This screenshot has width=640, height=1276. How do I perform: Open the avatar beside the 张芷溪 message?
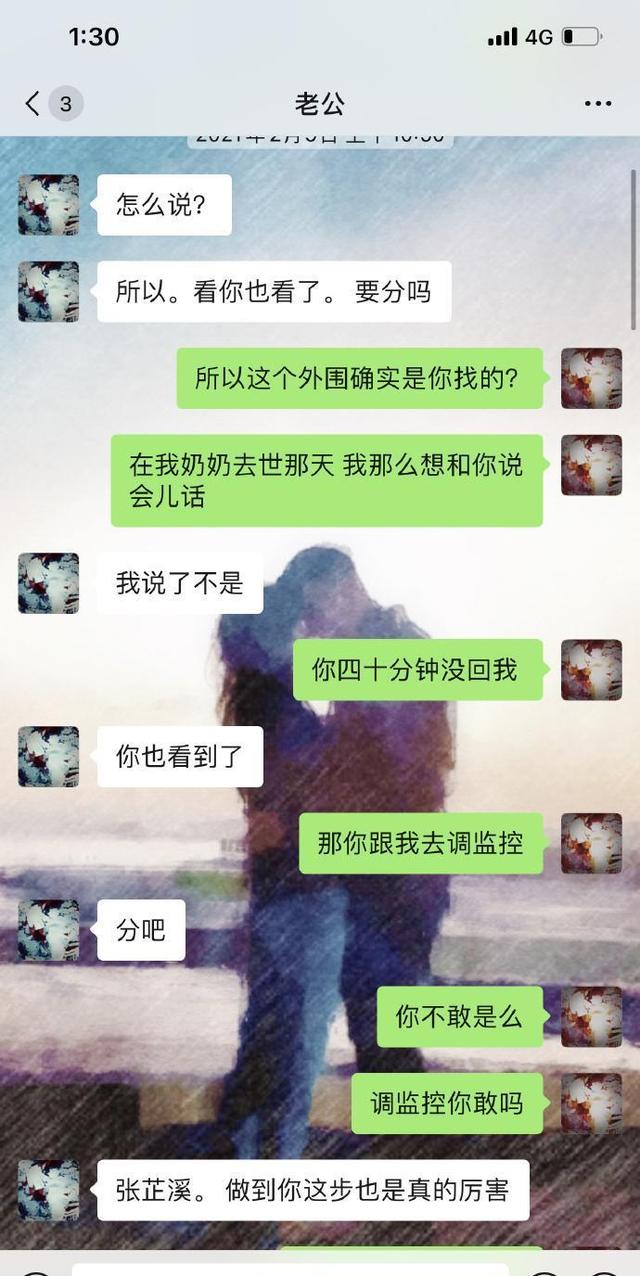click(48, 1190)
